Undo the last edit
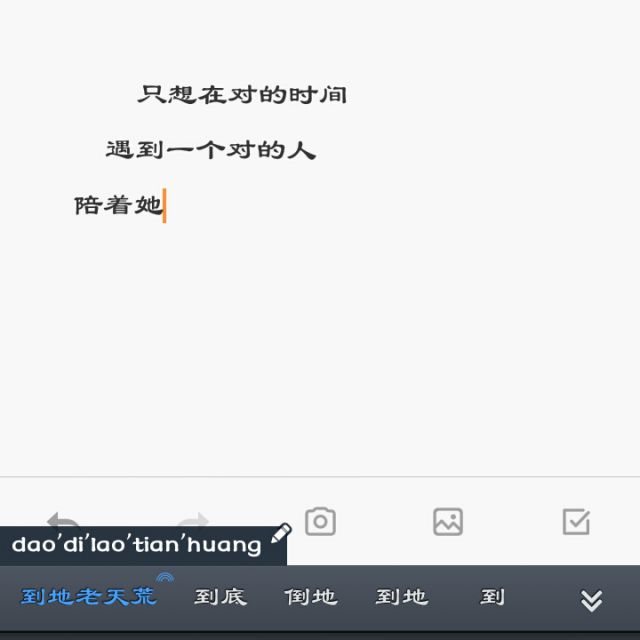The image size is (640, 640). [64, 519]
